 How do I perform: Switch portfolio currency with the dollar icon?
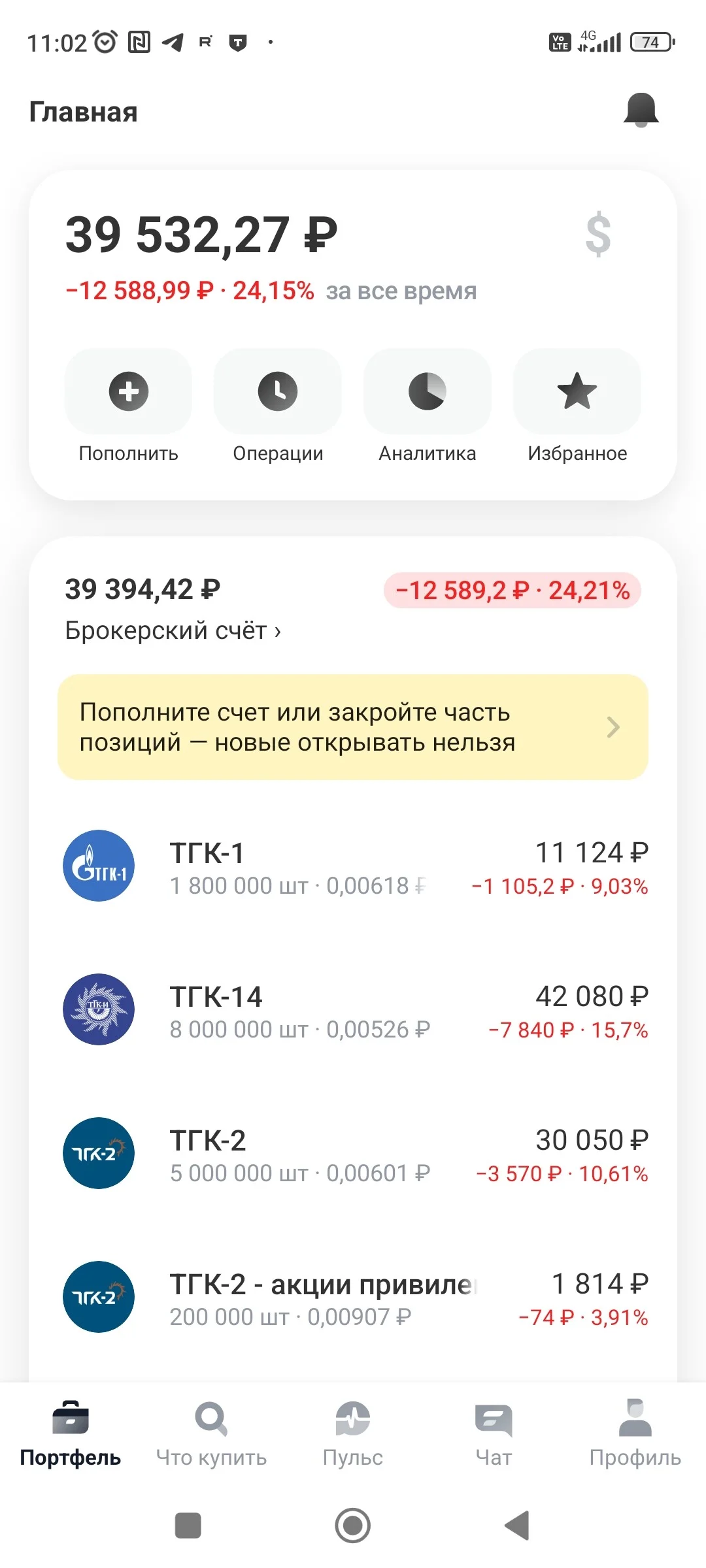coord(598,235)
